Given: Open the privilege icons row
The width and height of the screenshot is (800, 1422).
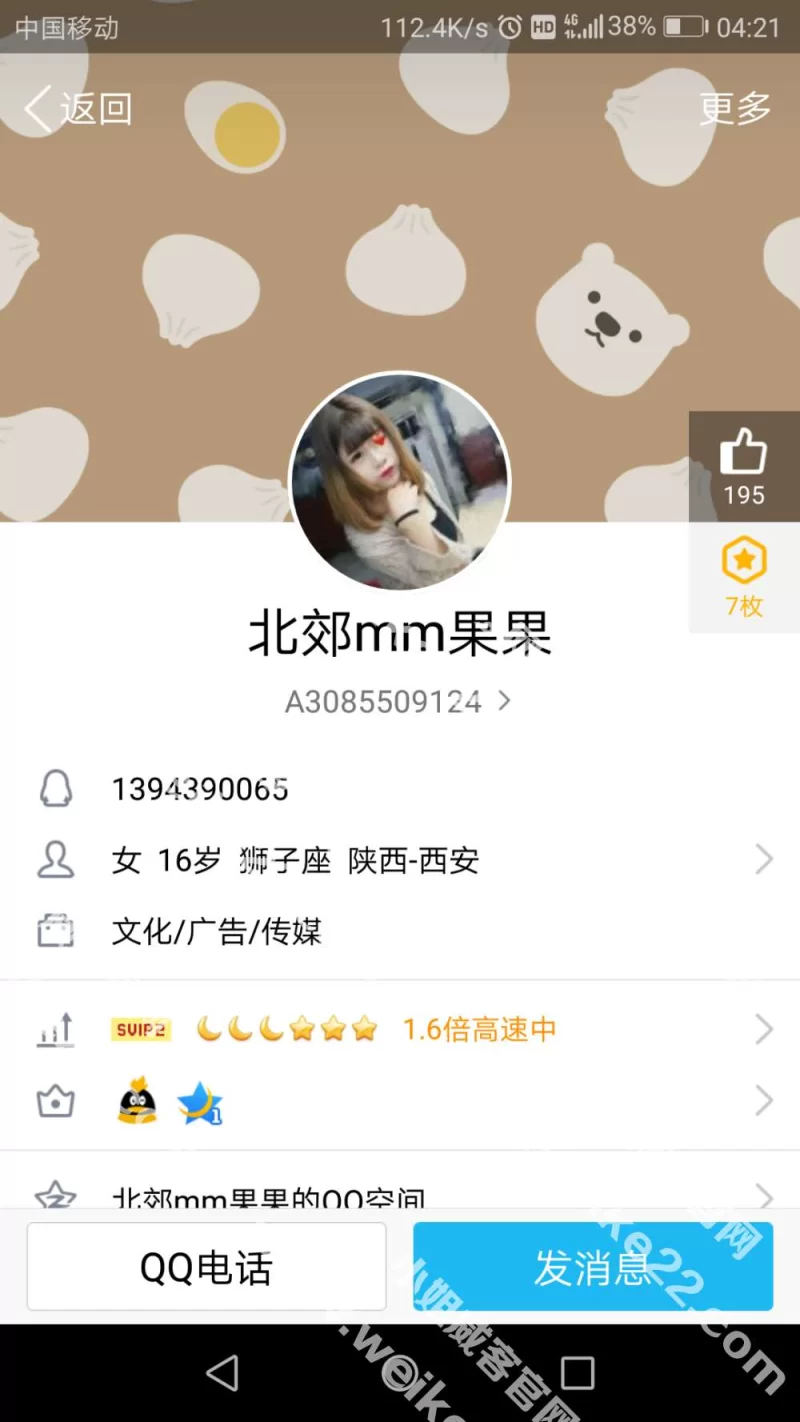Looking at the screenshot, I should point(400,1101).
